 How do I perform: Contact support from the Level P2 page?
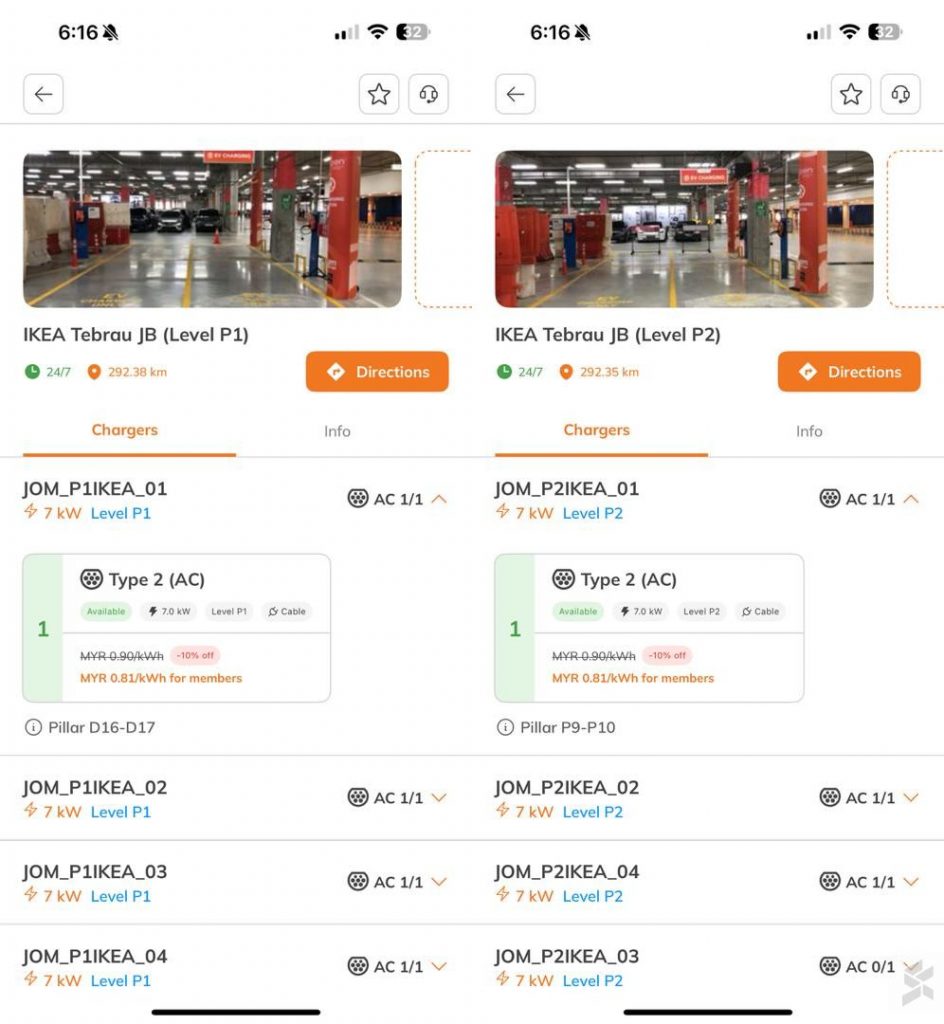pos(900,94)
